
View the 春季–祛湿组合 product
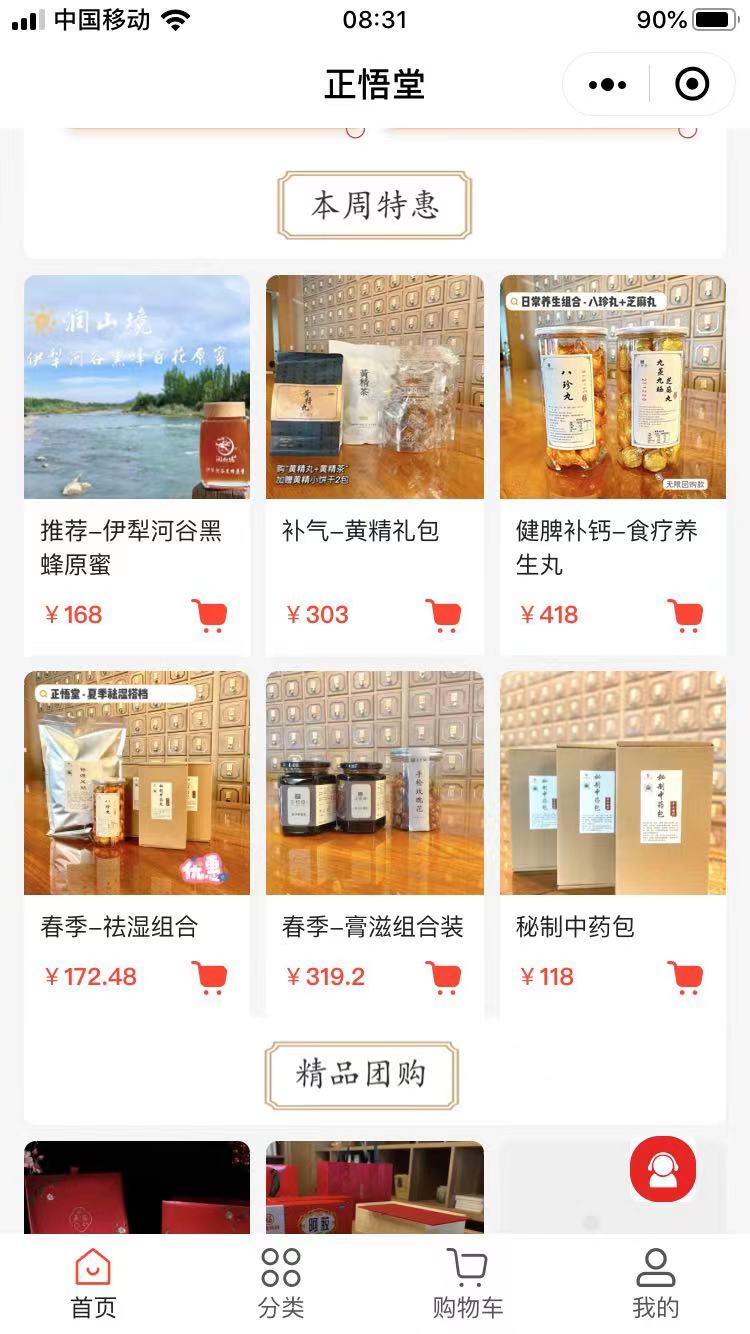[137, 783]
